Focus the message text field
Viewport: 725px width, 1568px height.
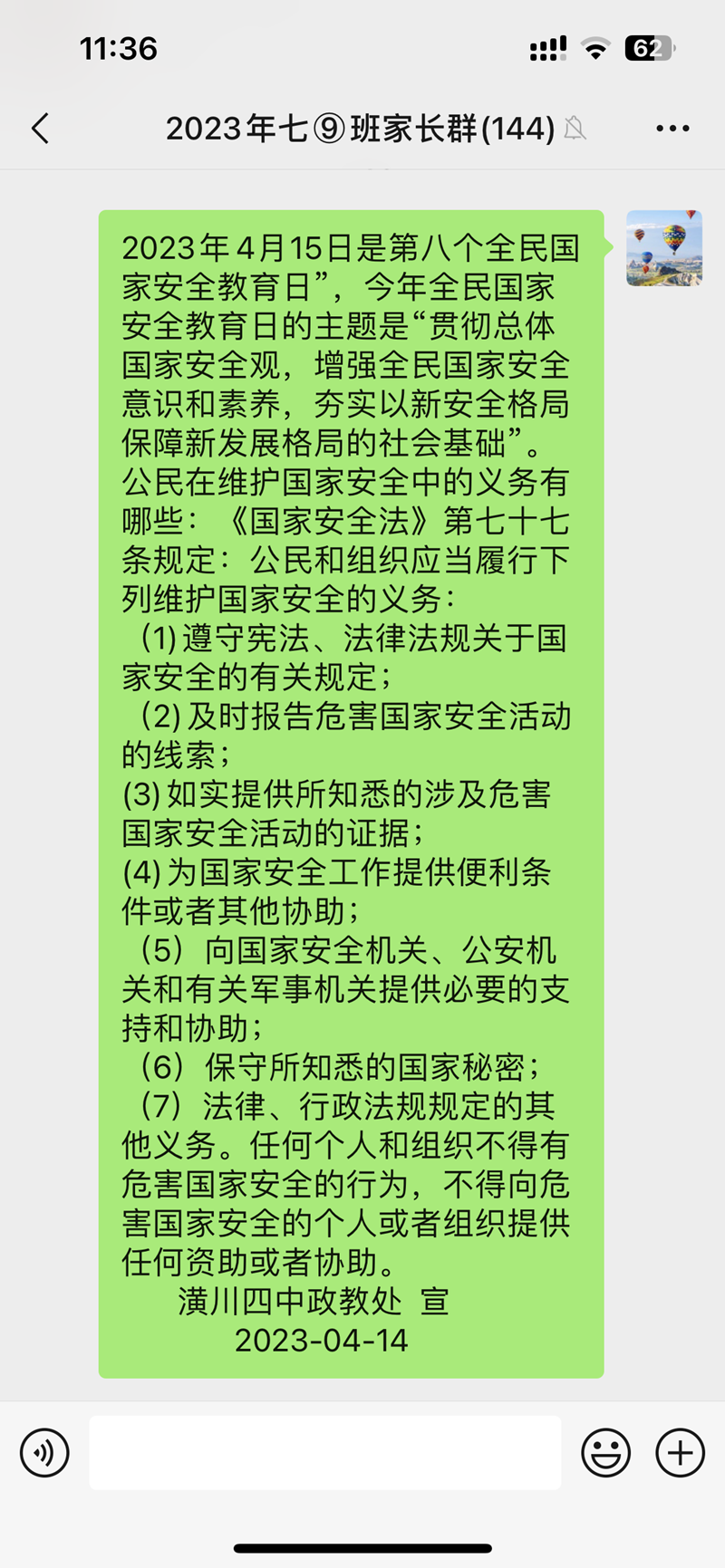point(324,1453)
